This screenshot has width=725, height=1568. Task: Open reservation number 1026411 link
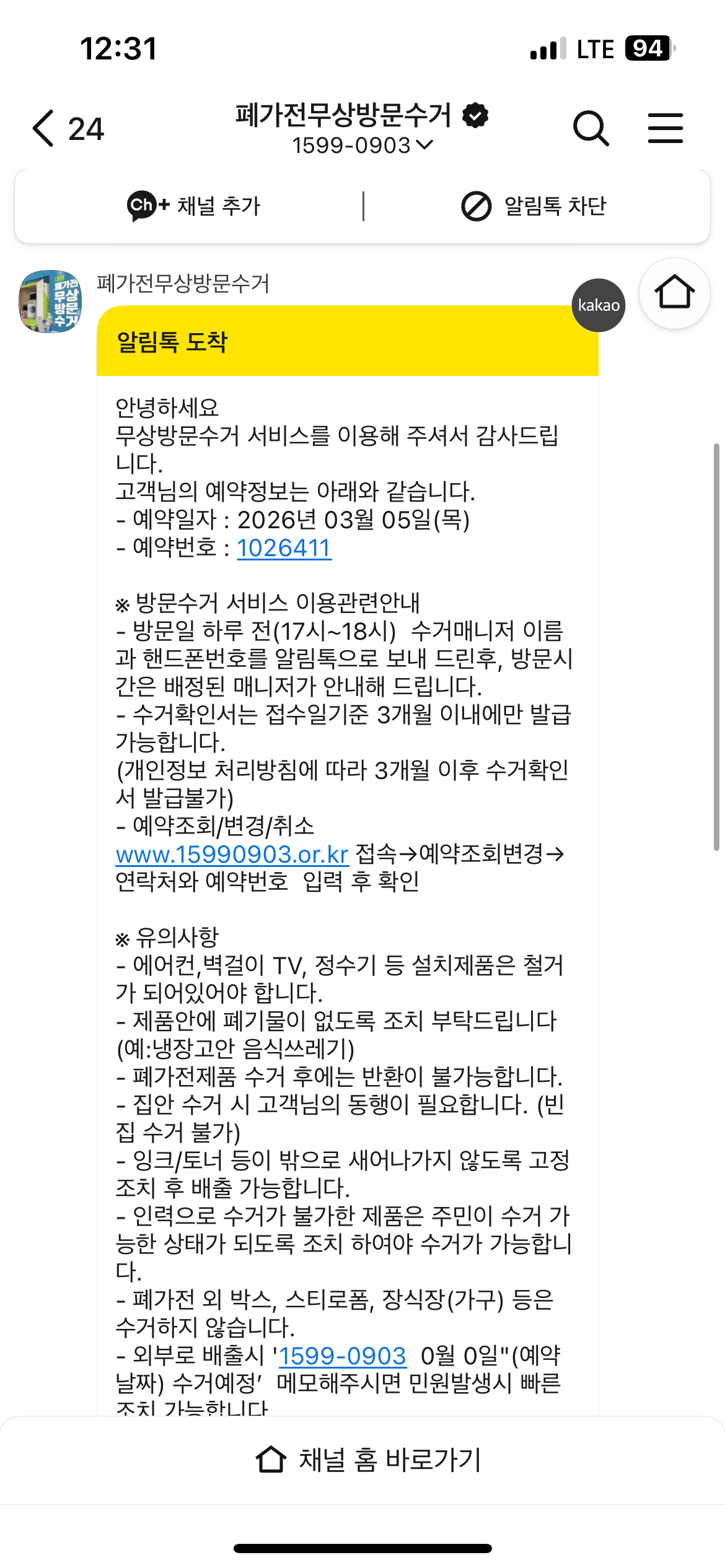[284, 548]
